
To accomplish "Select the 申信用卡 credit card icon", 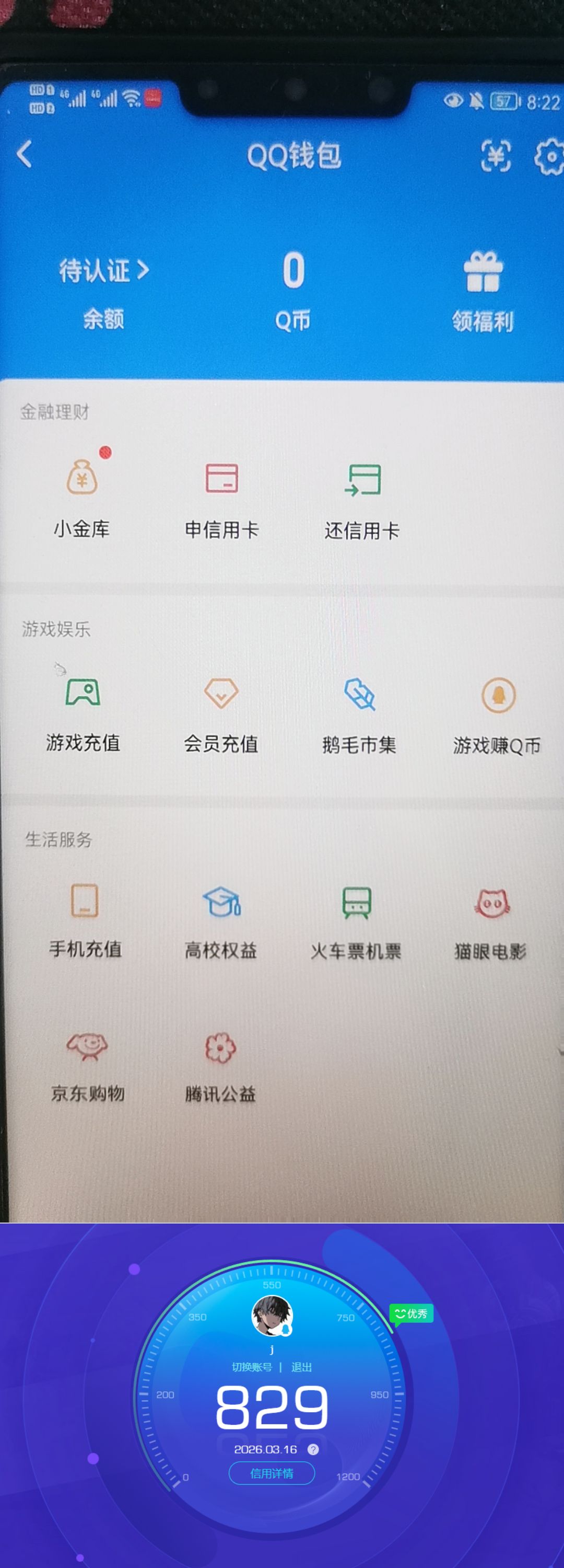I will pos(221,481).
